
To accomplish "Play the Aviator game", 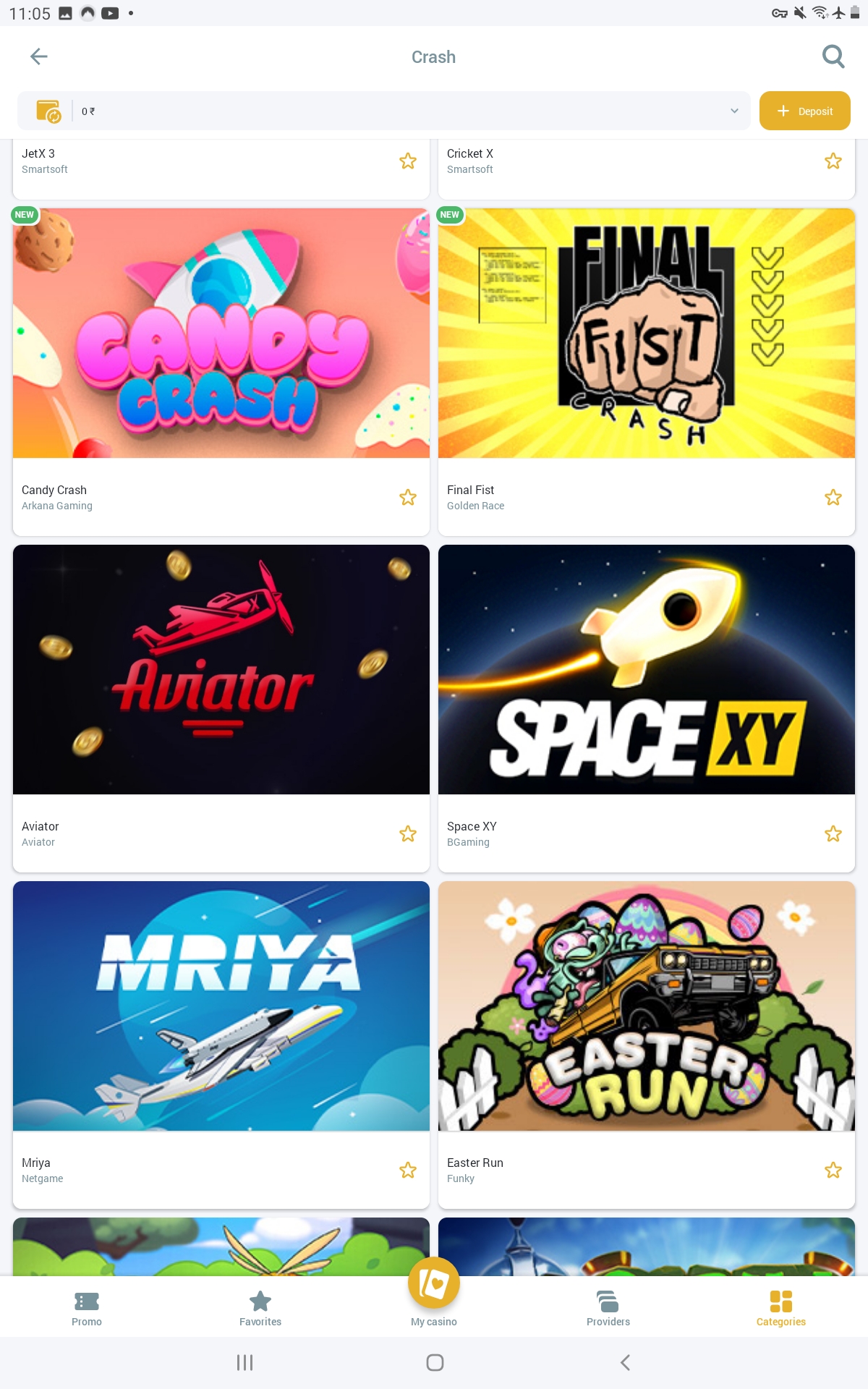I will (x=221, y=670).
